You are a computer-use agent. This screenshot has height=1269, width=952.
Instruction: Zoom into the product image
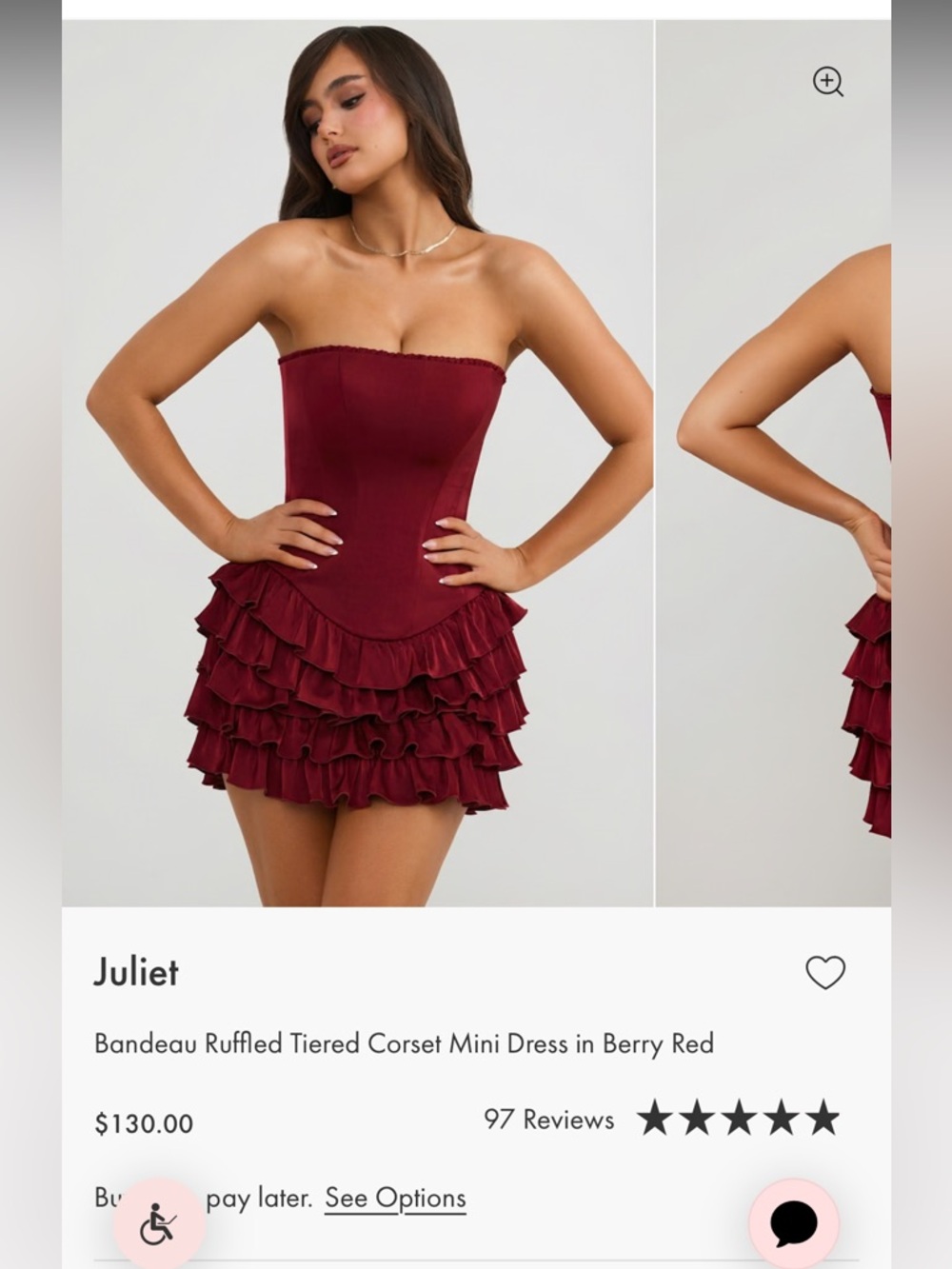[827, 82]
